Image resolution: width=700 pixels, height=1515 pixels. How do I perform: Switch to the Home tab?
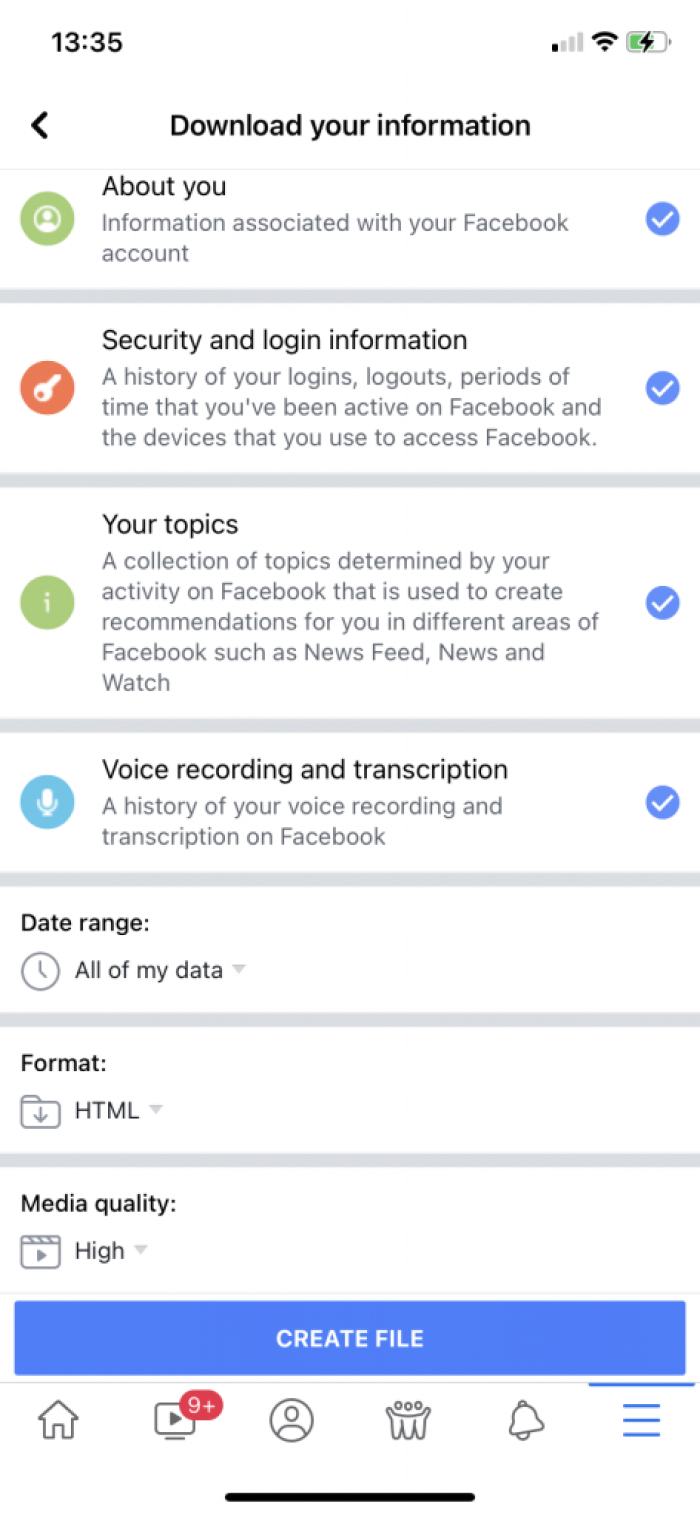(58, 1419)
